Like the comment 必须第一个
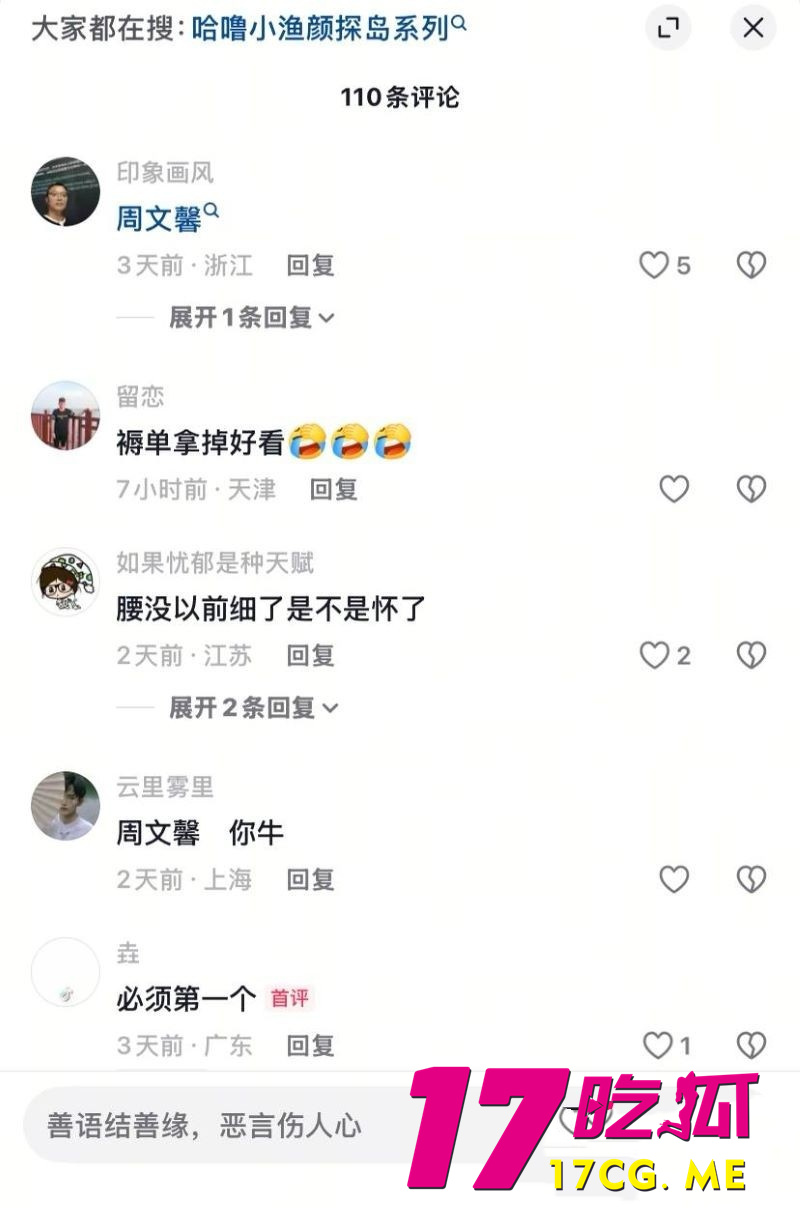The width and height of the screenshot is (800, 1208). pyautogui.click(x=658, y=1044)
